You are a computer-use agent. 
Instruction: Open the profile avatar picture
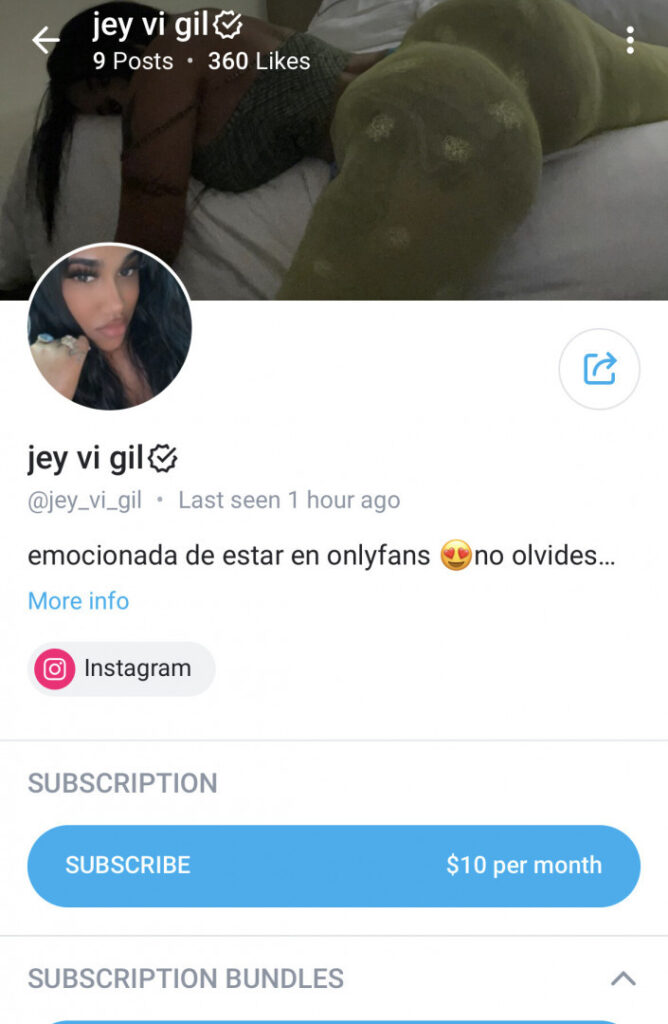point(110,327)
